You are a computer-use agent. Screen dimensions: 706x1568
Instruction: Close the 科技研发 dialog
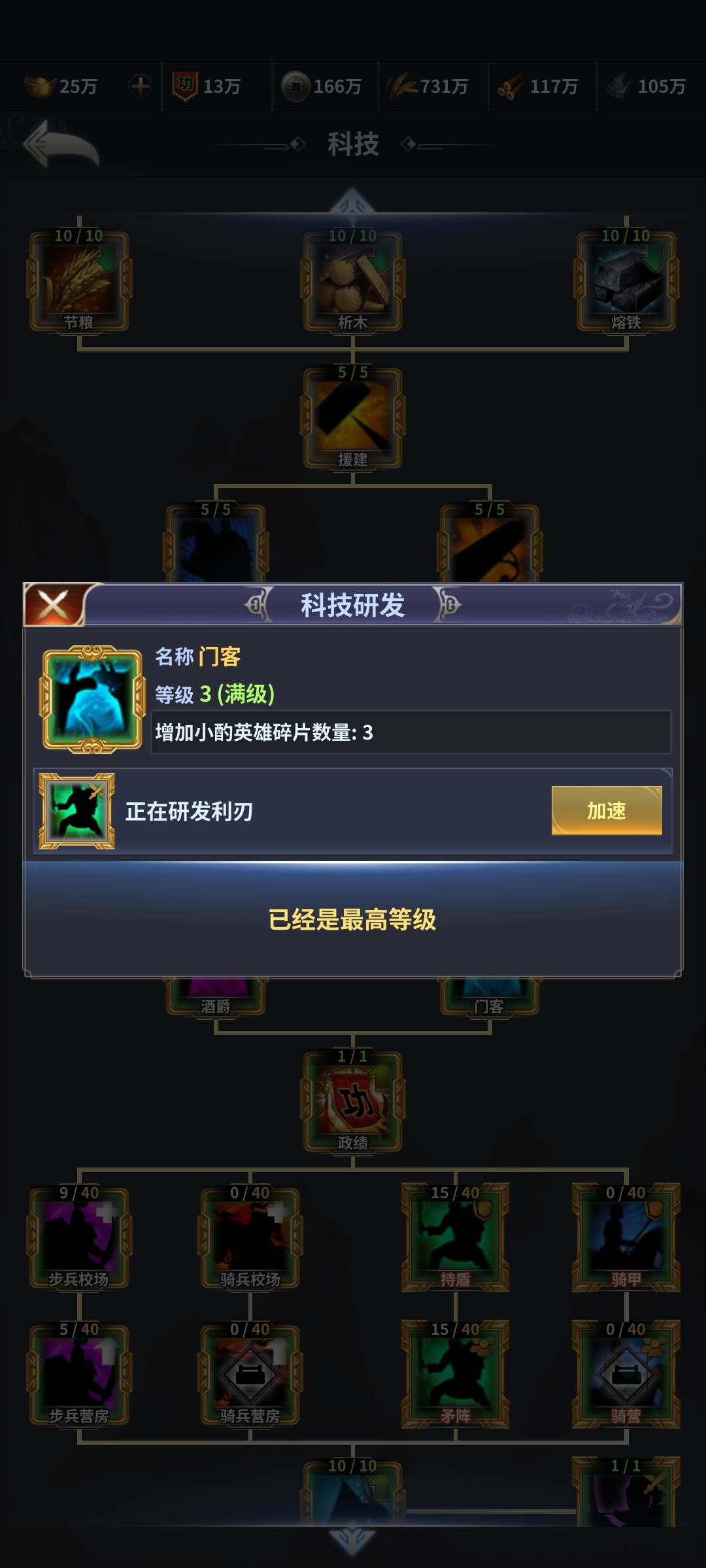click(54, 604)
